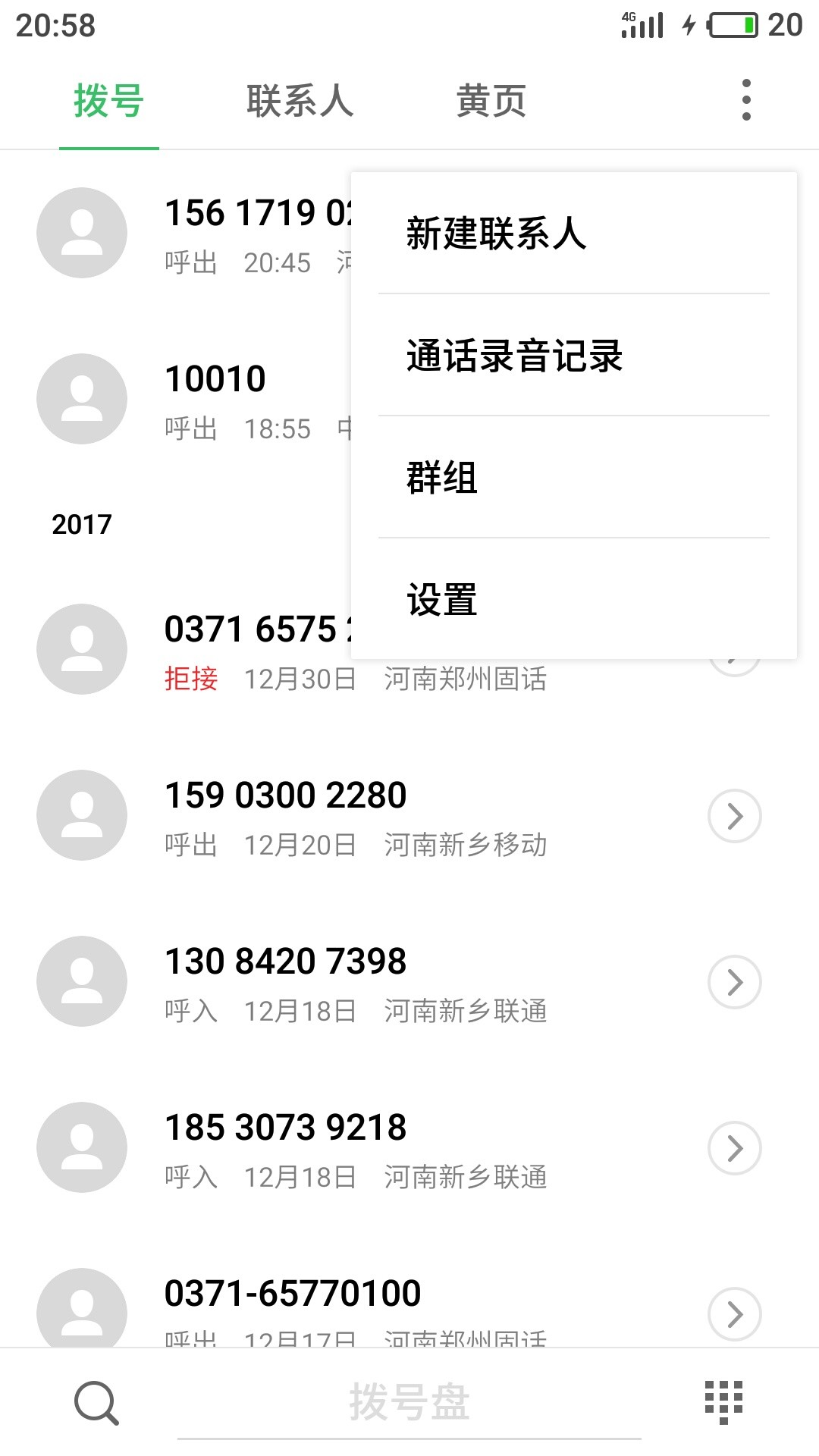Open 通话录音记录 from the menu
Screen dimensions: 819x1456
574,355
